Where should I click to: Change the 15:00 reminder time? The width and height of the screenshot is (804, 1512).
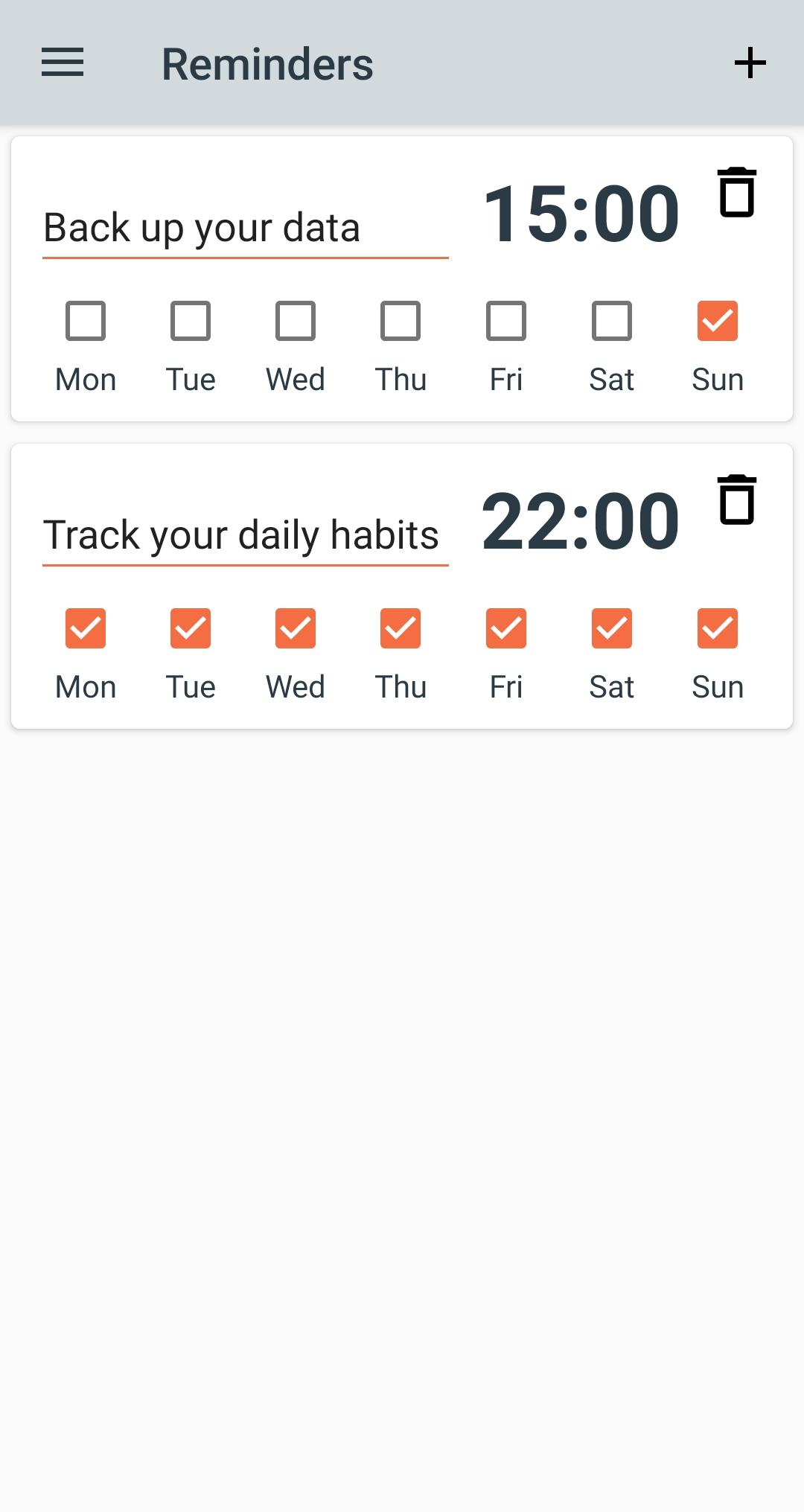click(581, 214)
